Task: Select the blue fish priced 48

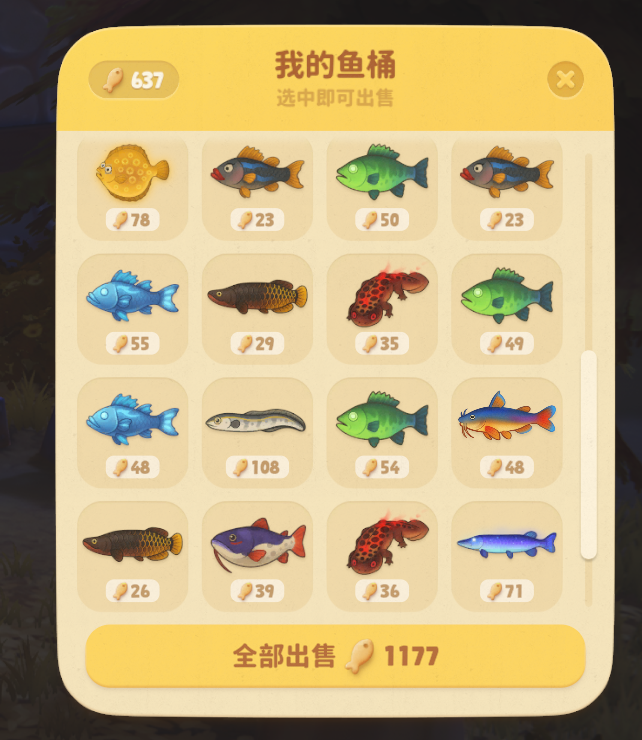Action: point(132,432)
